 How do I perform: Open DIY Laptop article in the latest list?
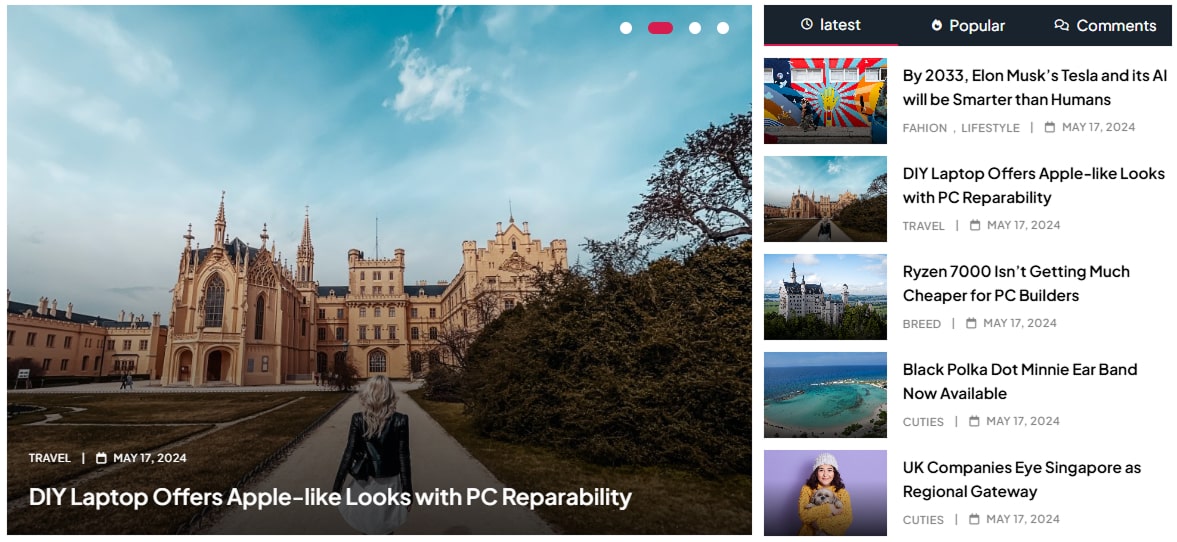coord(1033,185)
